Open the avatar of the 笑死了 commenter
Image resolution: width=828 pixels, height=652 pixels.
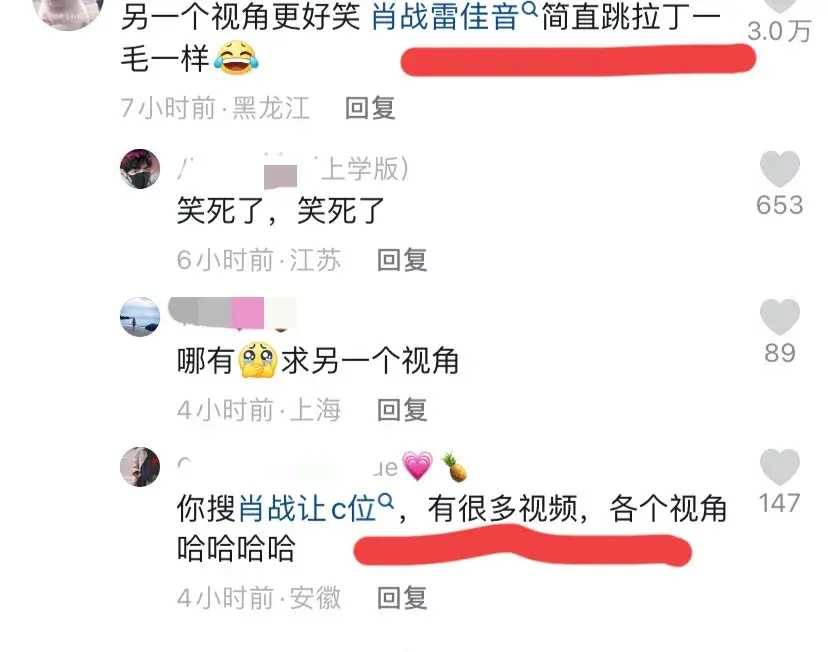pyautogui.click(x=140, y=169)
